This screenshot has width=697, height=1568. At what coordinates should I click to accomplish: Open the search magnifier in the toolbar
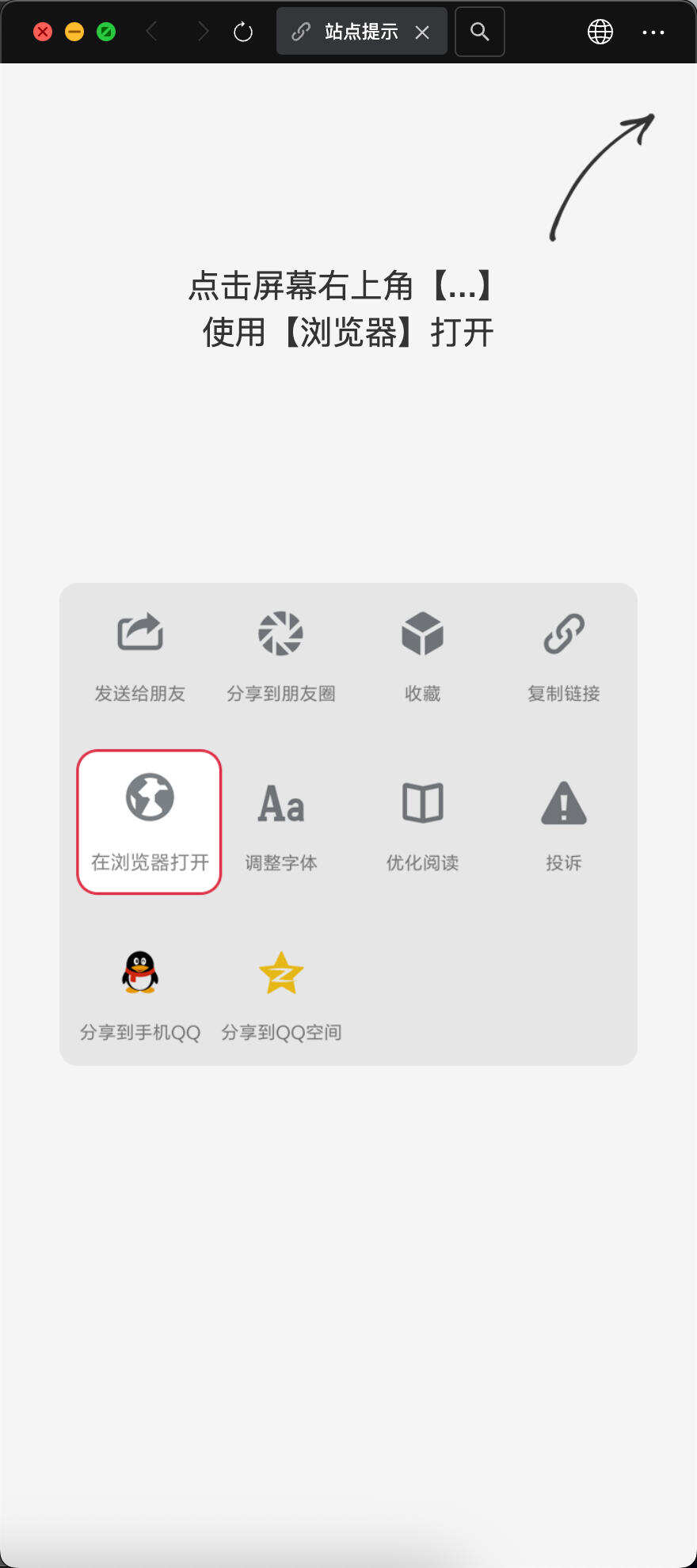479,32
